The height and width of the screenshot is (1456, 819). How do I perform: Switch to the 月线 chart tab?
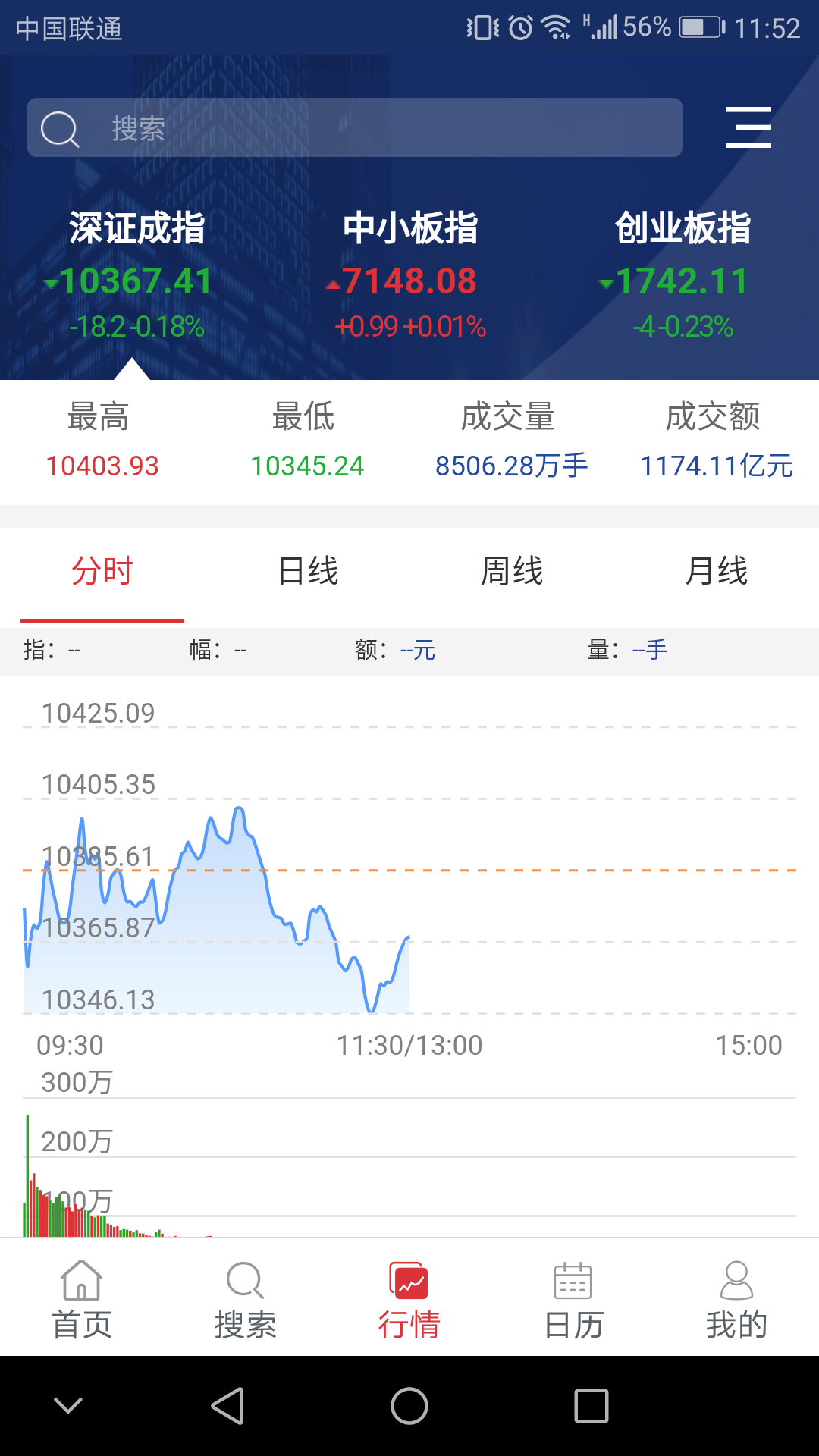pyautogui.click(x=717, y=571)
